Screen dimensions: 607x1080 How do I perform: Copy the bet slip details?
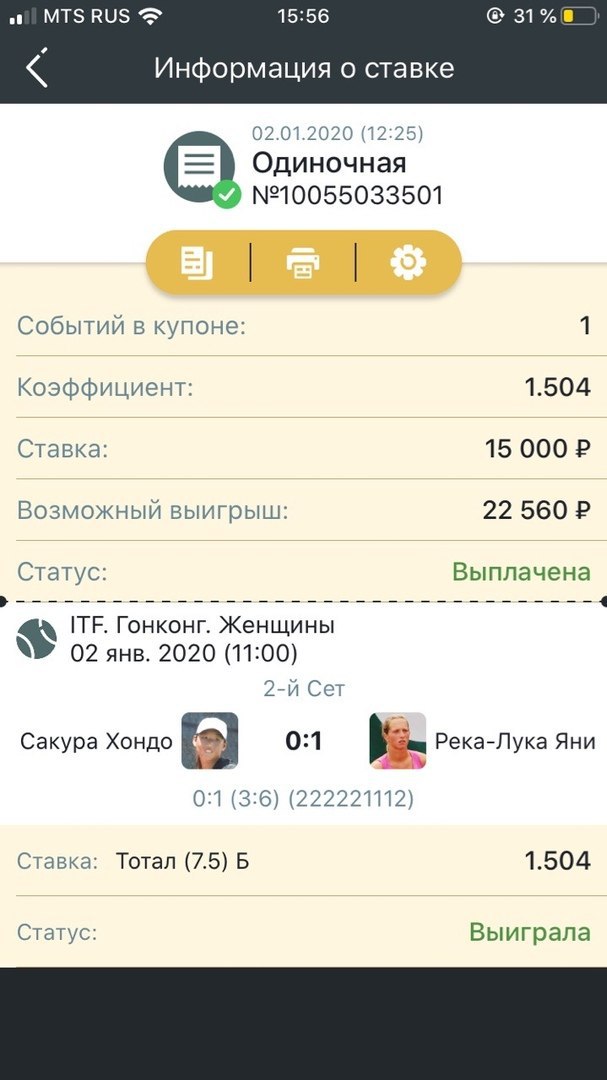click(x=197, y=263)
